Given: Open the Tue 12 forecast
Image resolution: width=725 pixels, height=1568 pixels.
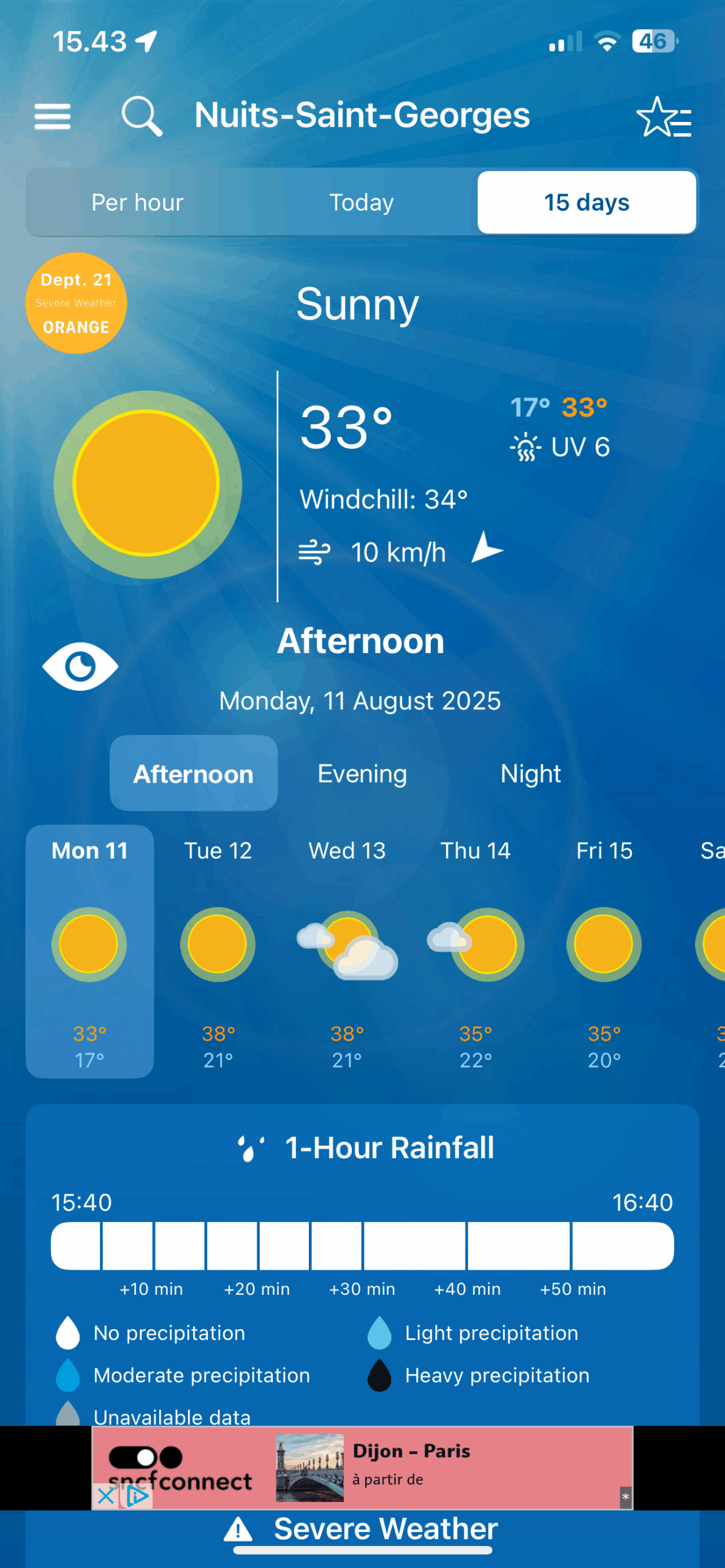Looking at the screenshot, I should click(x=218, y=951).
